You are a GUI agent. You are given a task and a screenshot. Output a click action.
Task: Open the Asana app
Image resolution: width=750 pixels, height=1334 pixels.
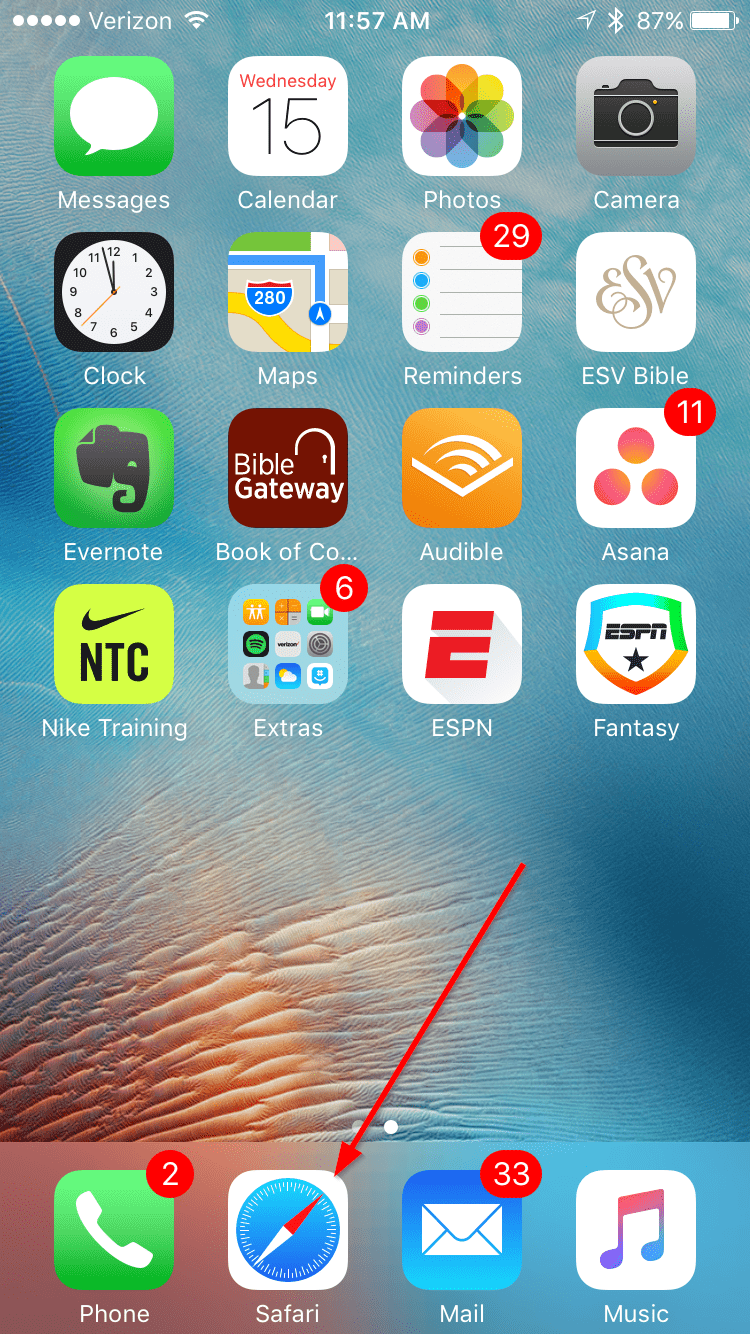(636, 468)
